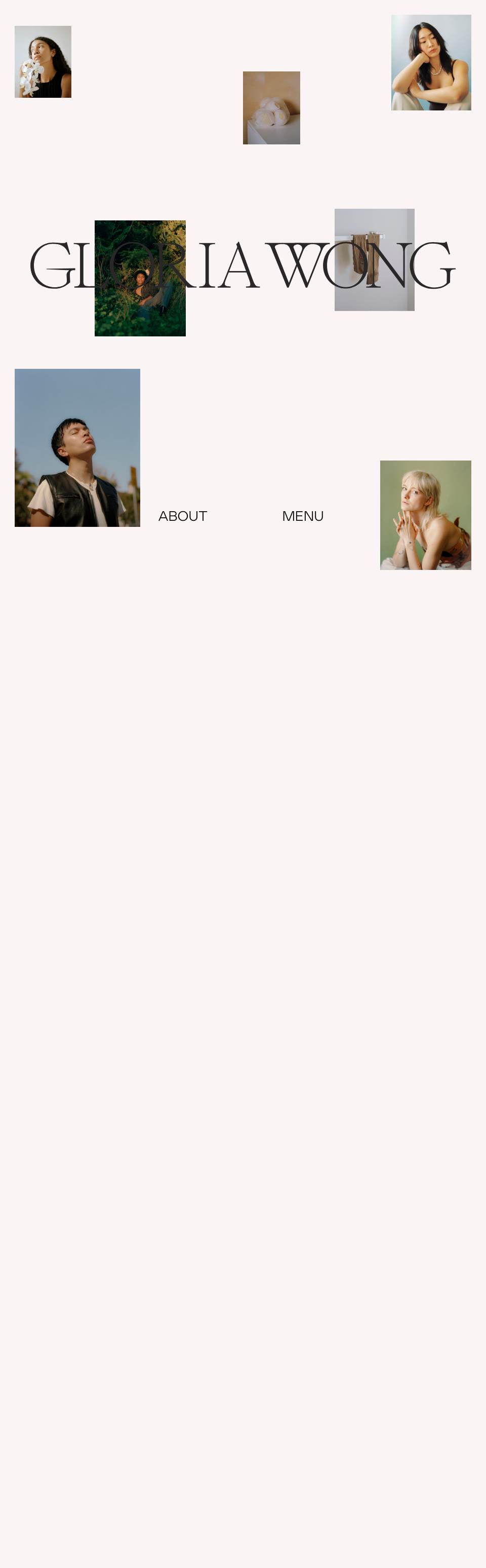Screen dimensions: 486x1568
Task: Open the garlic bulb still life photo
Action: pyautogui.click(x=271, y=108)
